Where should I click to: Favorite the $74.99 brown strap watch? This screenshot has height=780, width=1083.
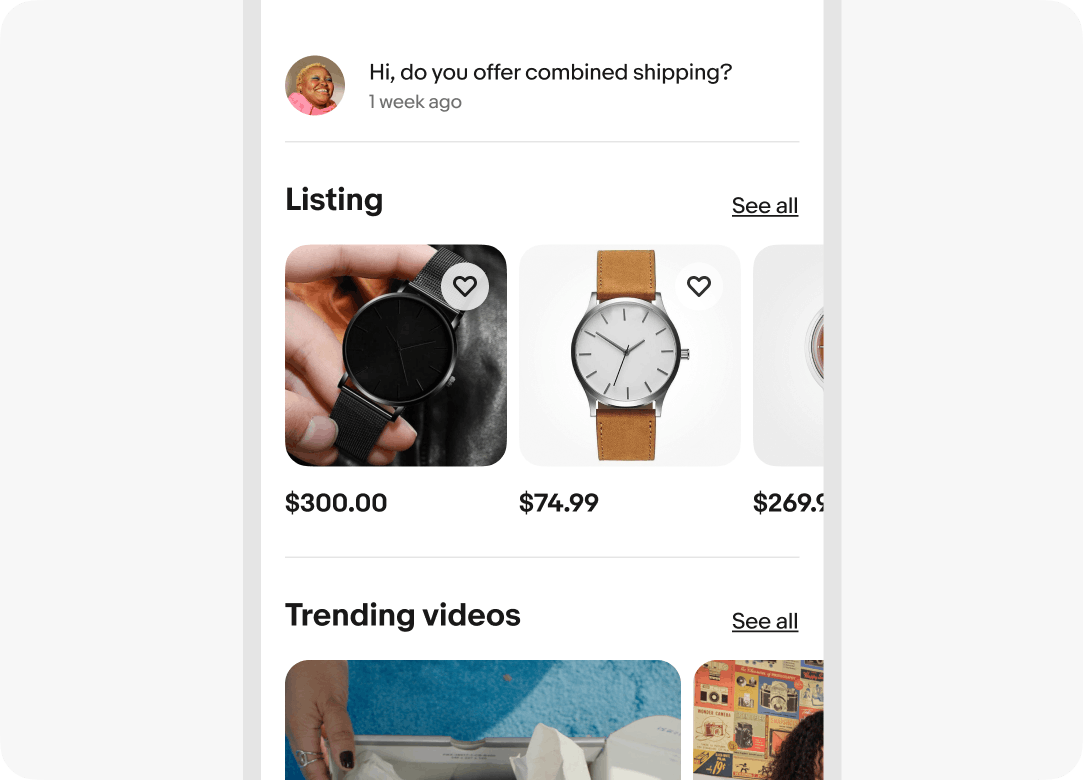[x=699, y=287]
